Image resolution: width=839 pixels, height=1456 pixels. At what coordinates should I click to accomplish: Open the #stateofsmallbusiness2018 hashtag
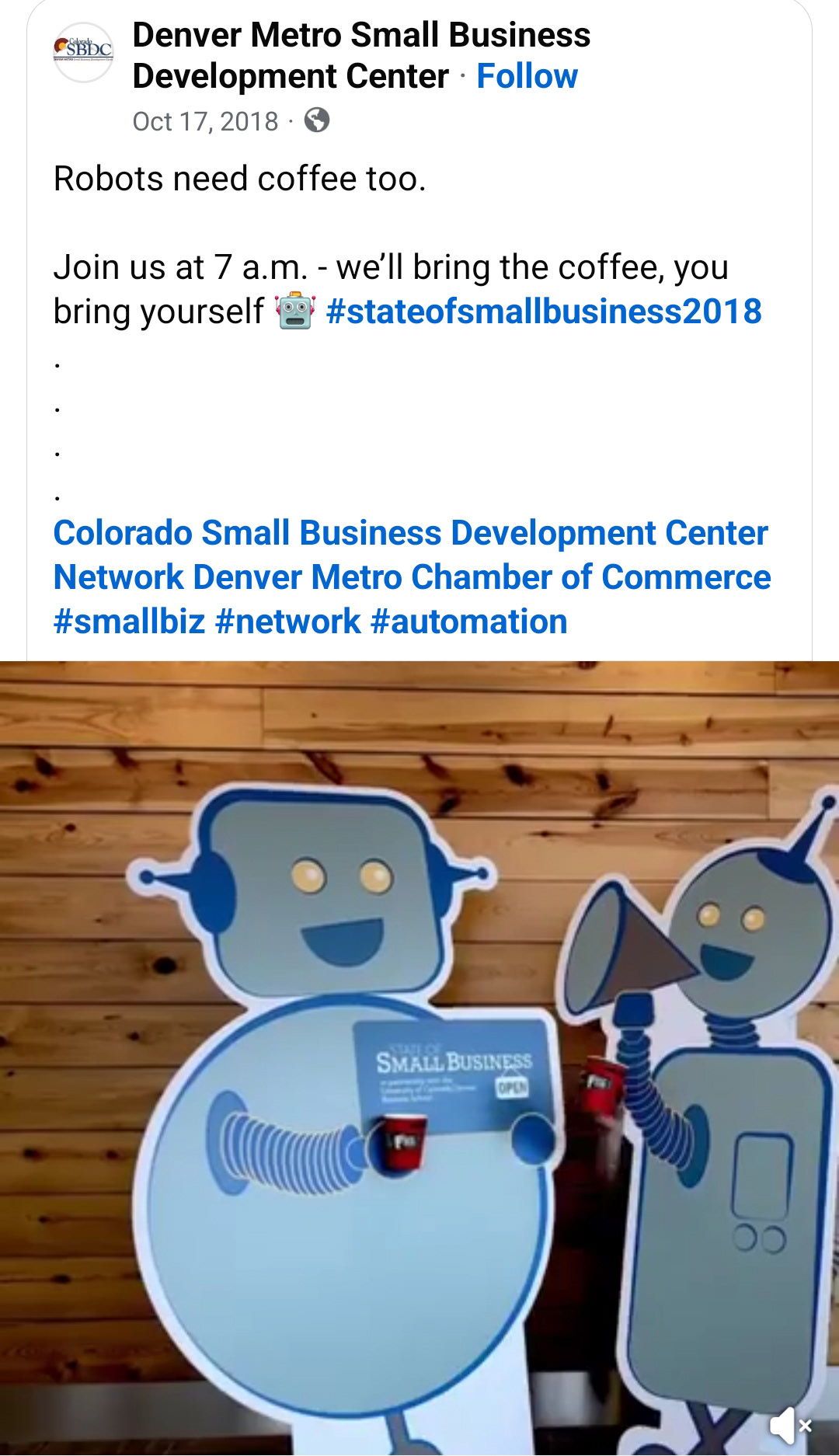point(544,312)
